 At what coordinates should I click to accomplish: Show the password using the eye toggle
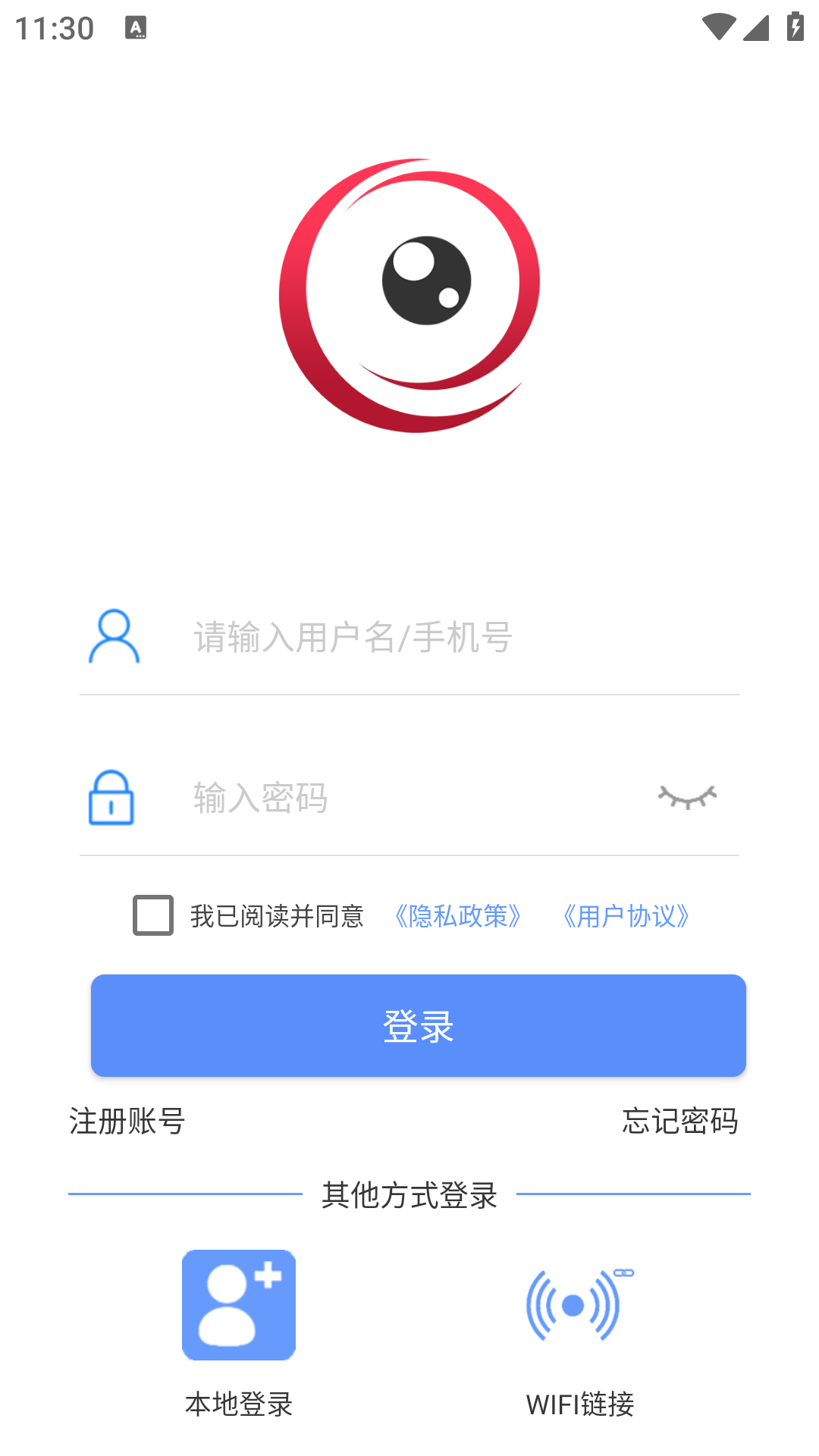686,797
